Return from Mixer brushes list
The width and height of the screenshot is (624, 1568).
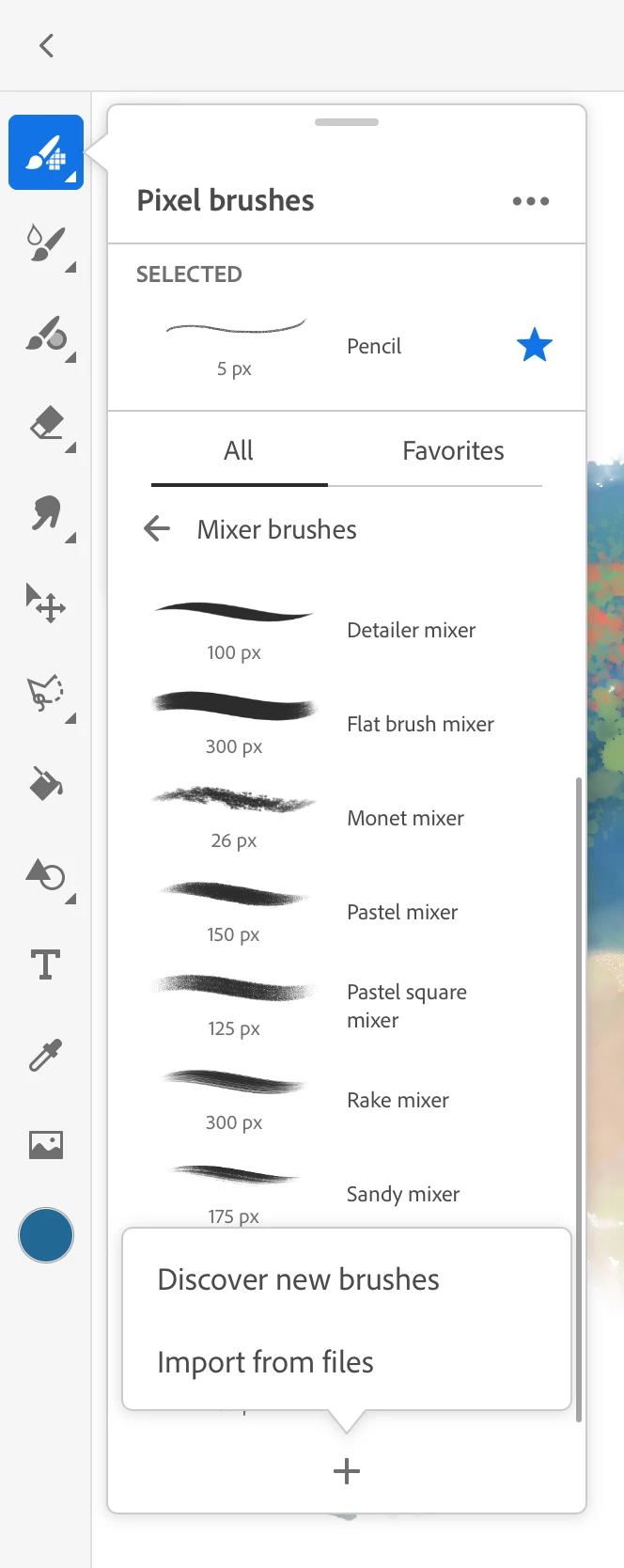pyautogui.click(x=157, y=529)
